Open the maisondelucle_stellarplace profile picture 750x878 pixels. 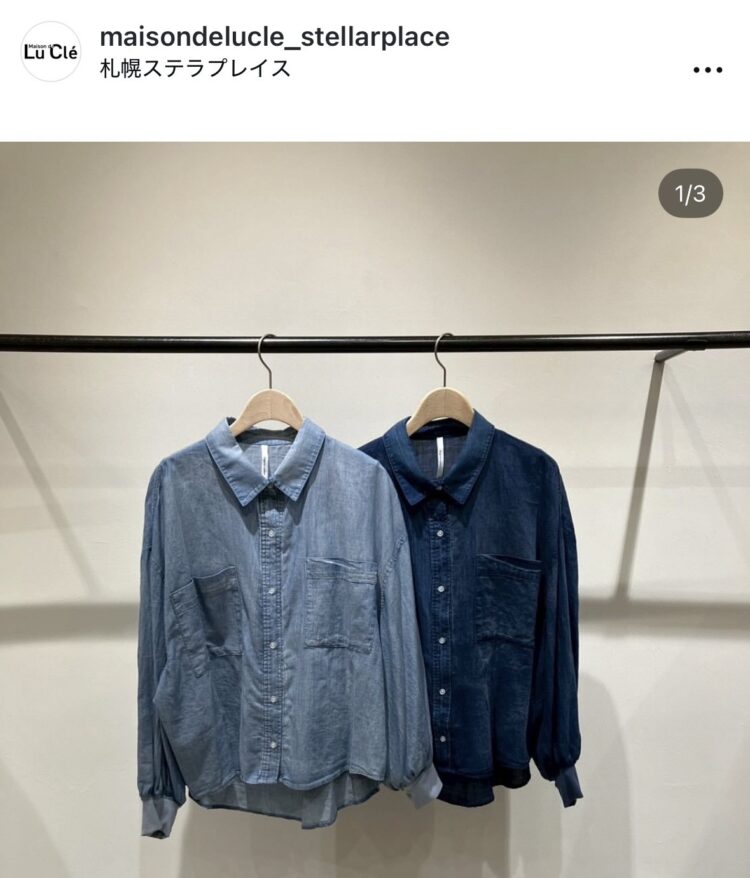pyautogui.click(x=50, y=52)
